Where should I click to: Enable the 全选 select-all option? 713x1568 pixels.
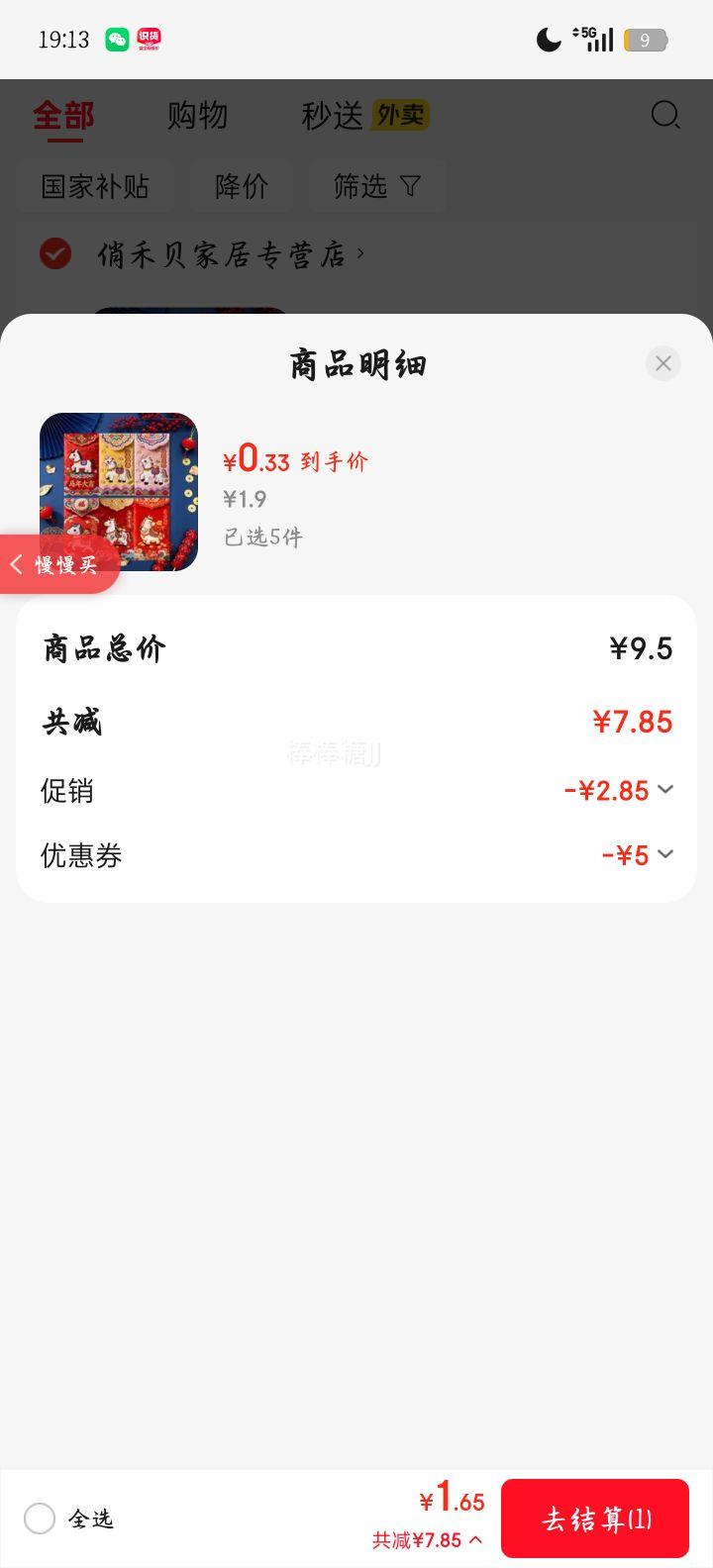click(40, 1519)
